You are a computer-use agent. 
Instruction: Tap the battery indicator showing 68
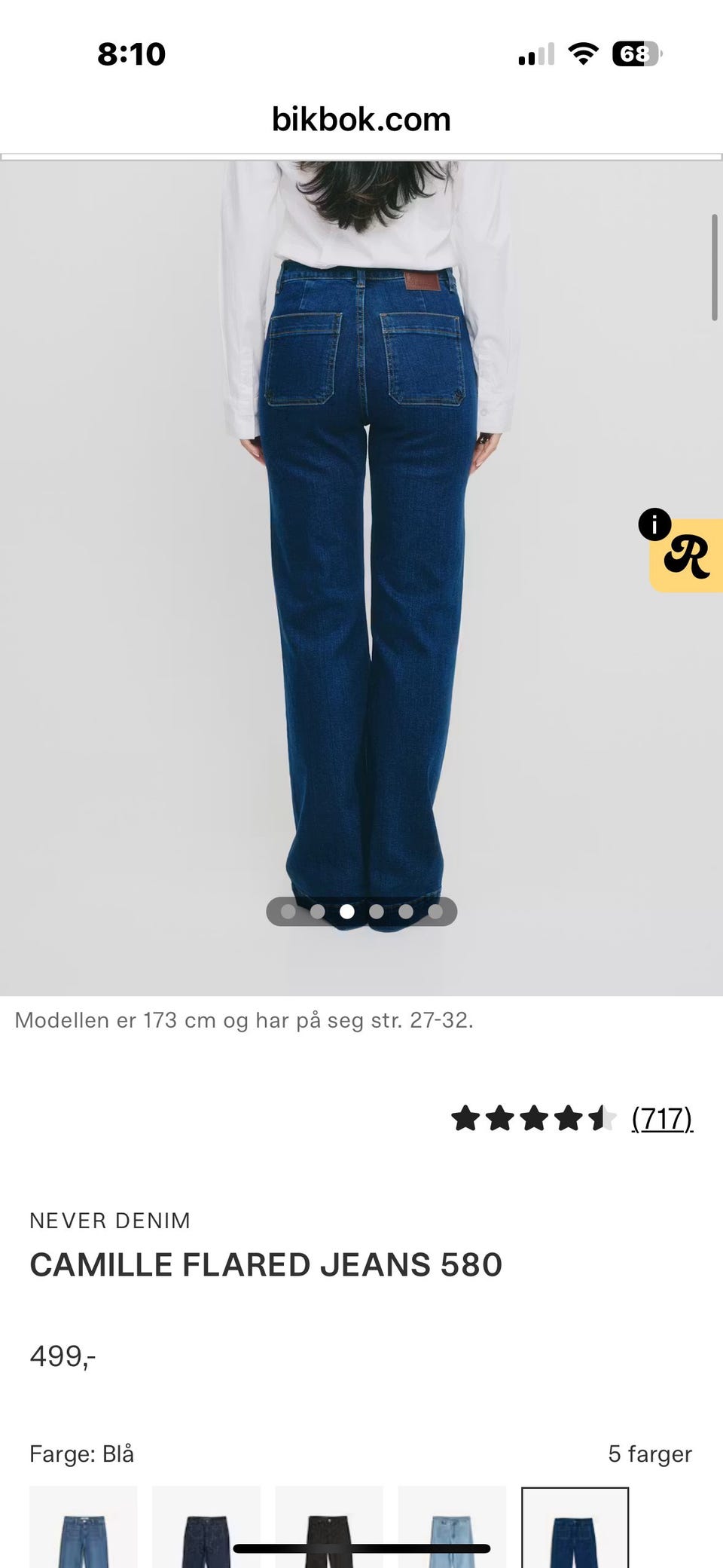(x=636, y=51)
